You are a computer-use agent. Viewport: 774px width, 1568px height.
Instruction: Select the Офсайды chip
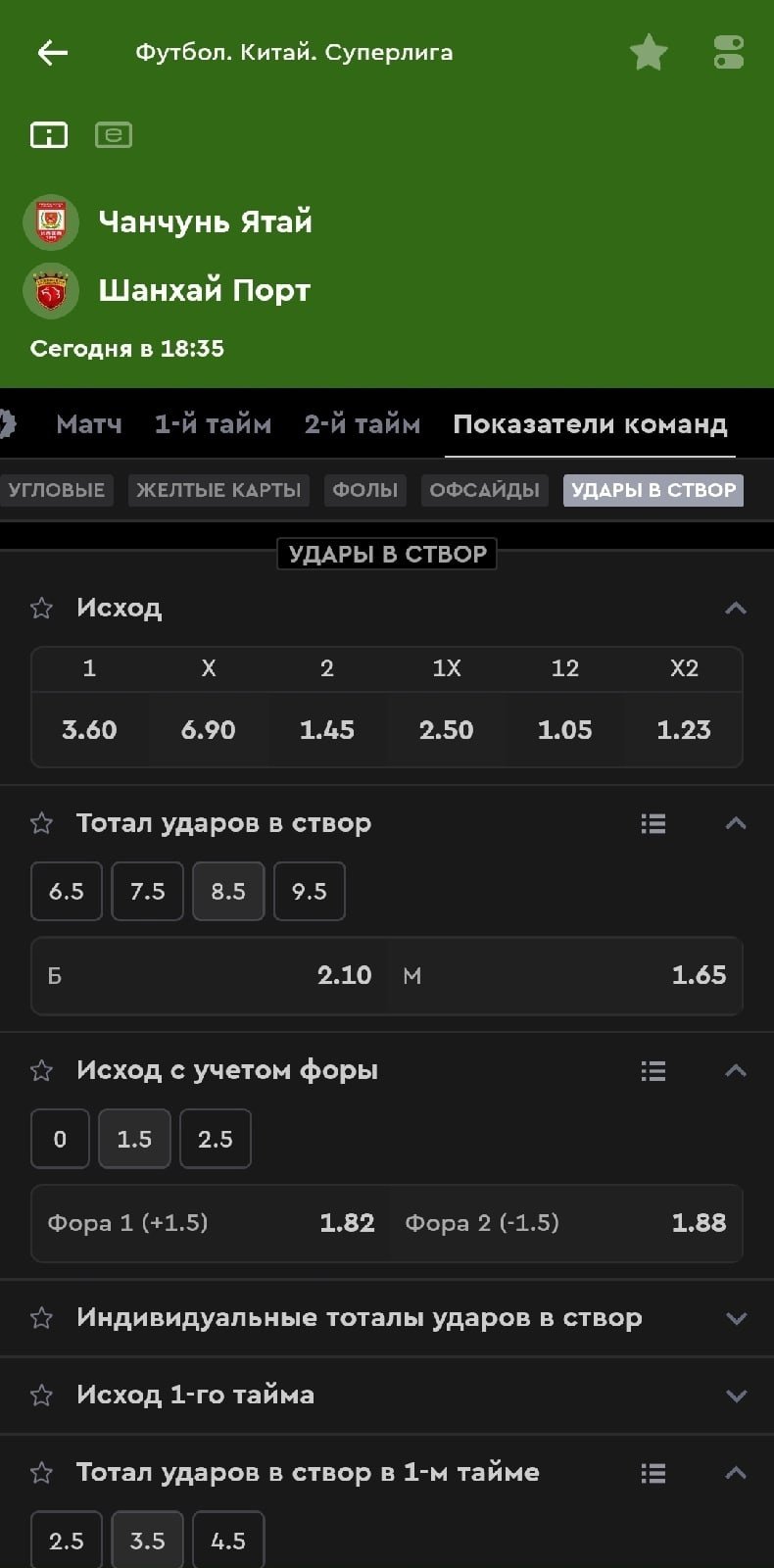pos(484,490)
